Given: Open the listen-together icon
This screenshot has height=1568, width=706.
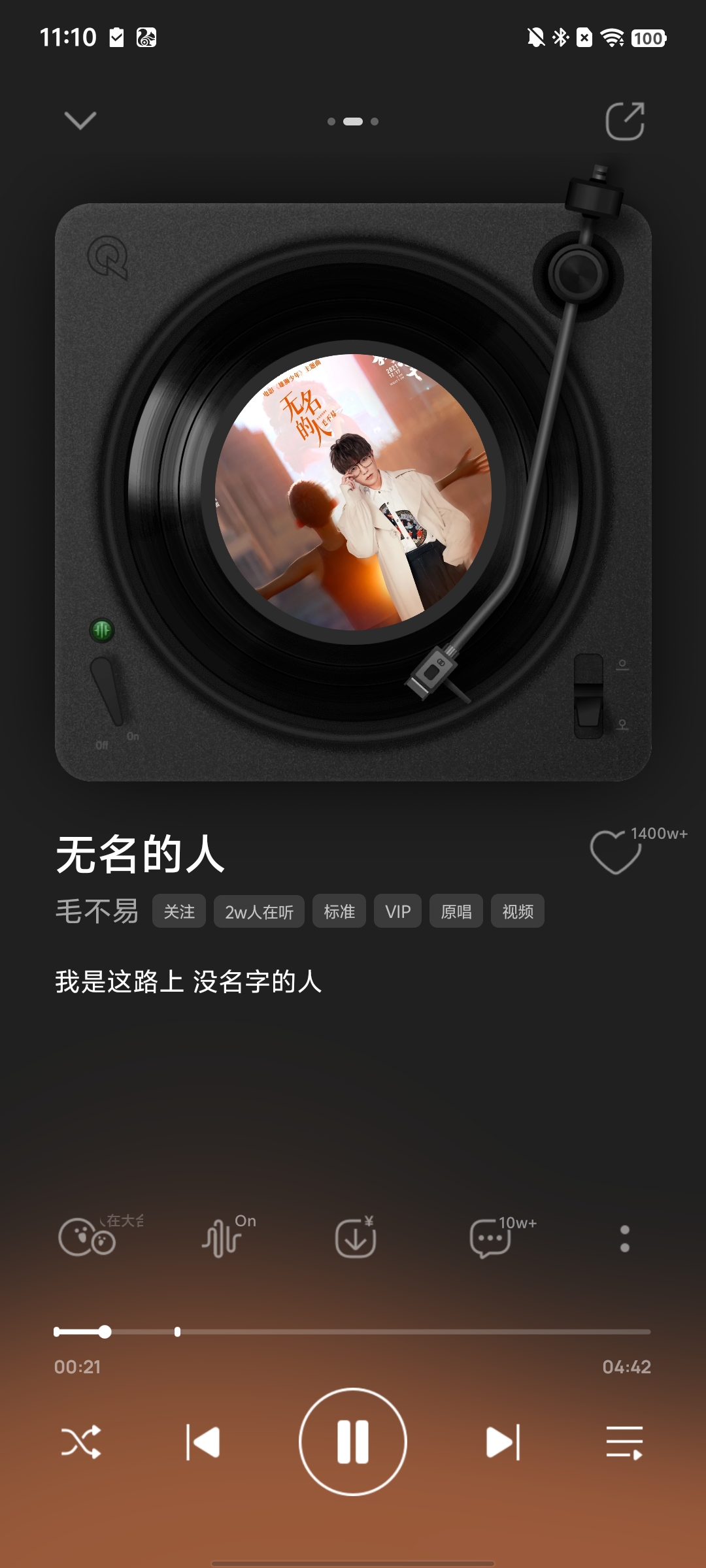Looking at the screenshot, I should coord(87,1237).
